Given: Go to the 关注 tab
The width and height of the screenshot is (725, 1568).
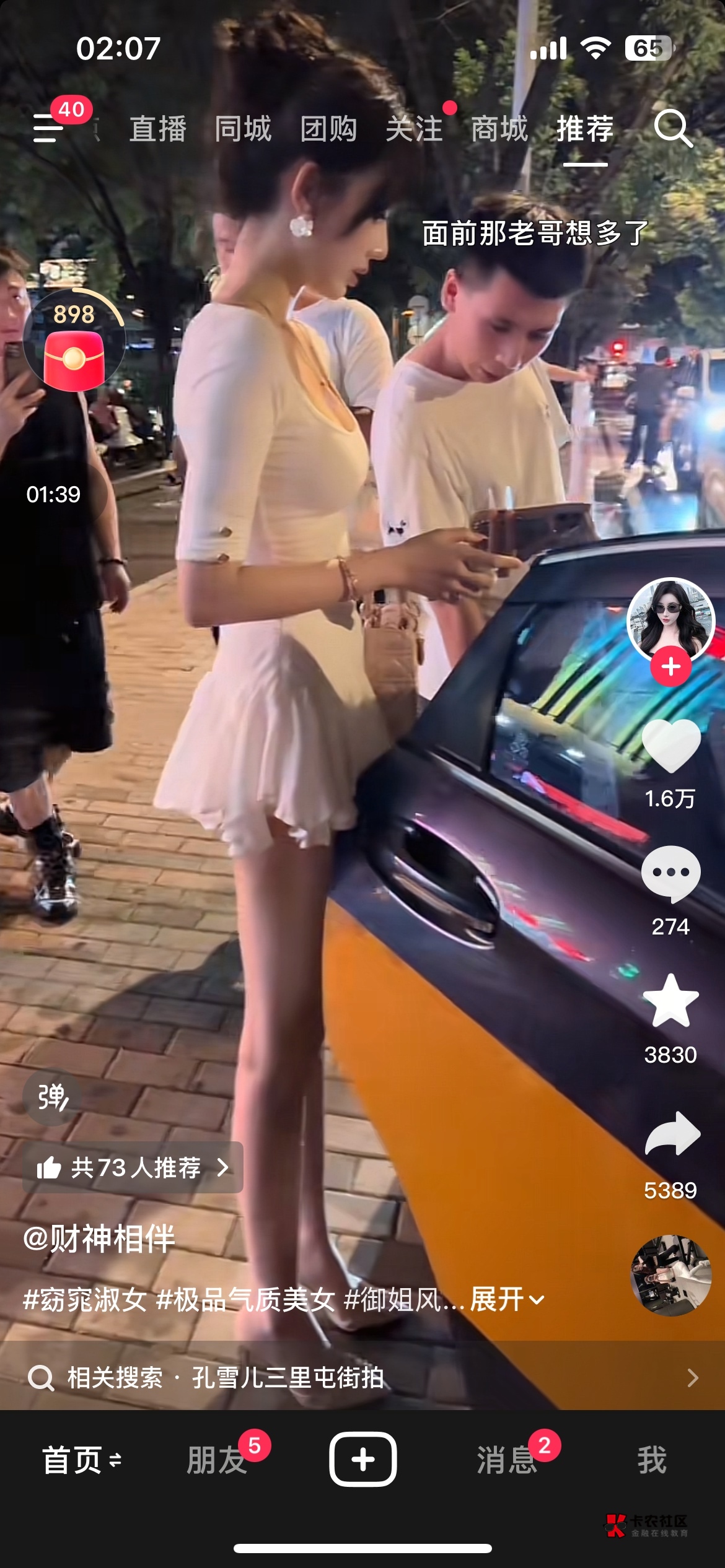Looking at the screenshot, I should [414, 129].
